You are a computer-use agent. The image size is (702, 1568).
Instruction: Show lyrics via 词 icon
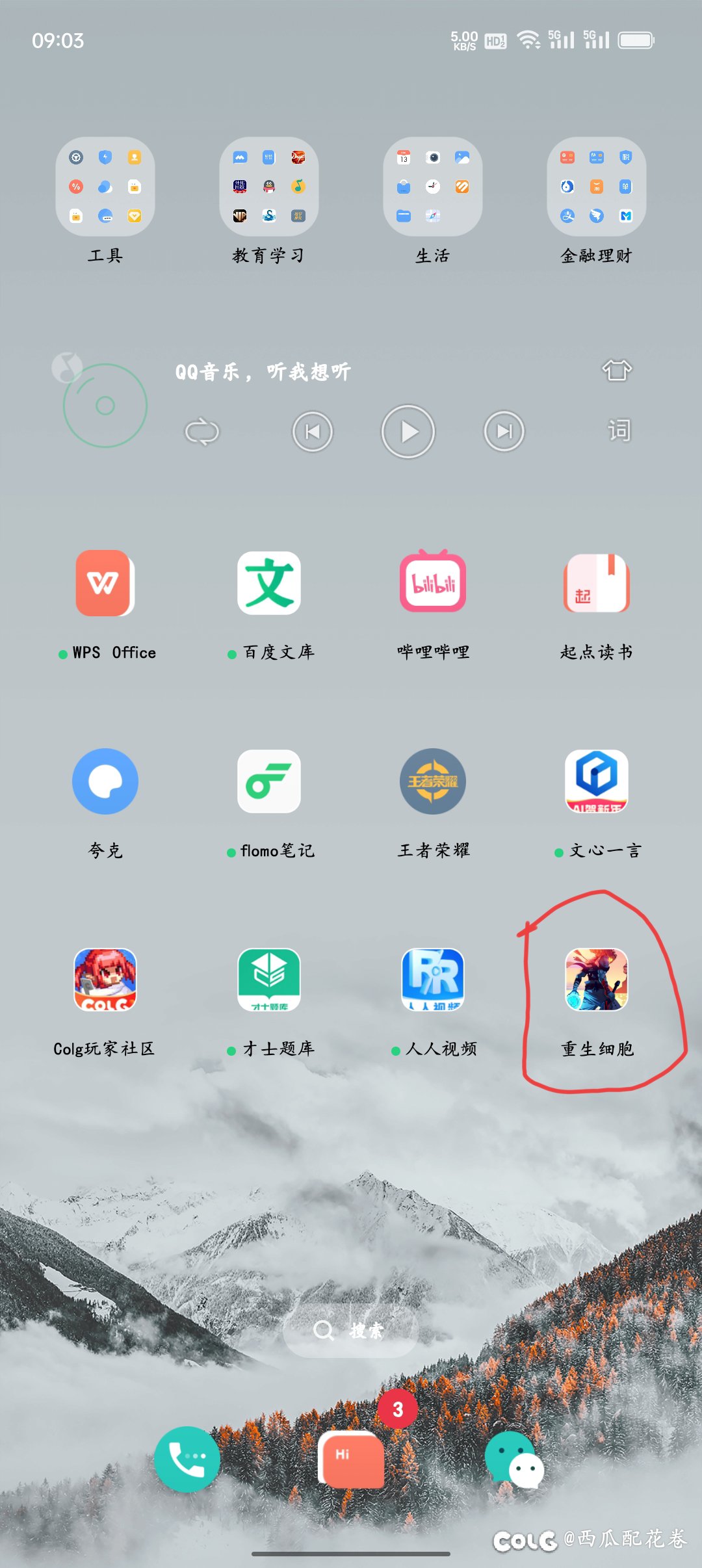618,430
